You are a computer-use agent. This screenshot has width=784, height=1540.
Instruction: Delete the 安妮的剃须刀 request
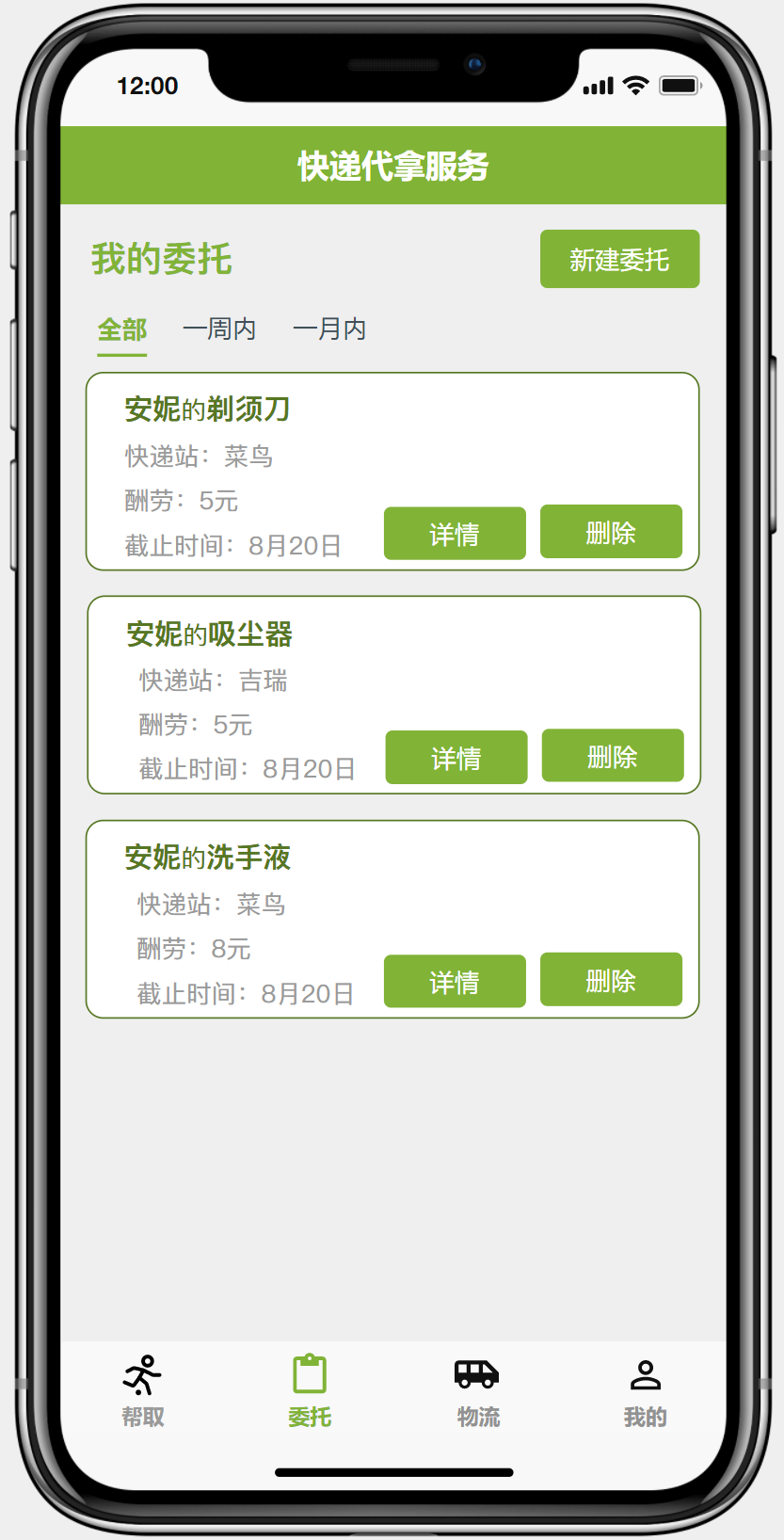(x=611, y=532)
